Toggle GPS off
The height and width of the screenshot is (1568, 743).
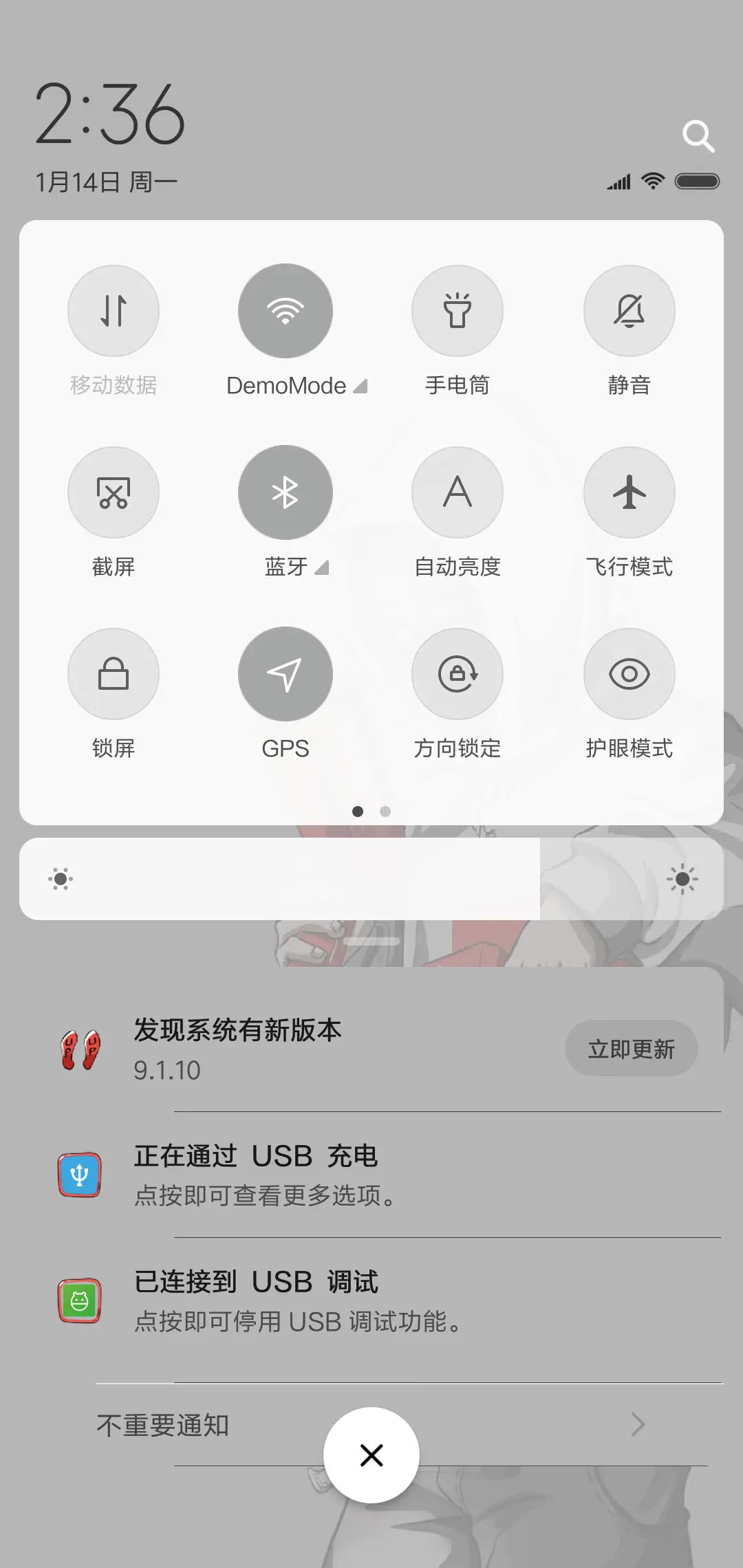coord(285,674)
